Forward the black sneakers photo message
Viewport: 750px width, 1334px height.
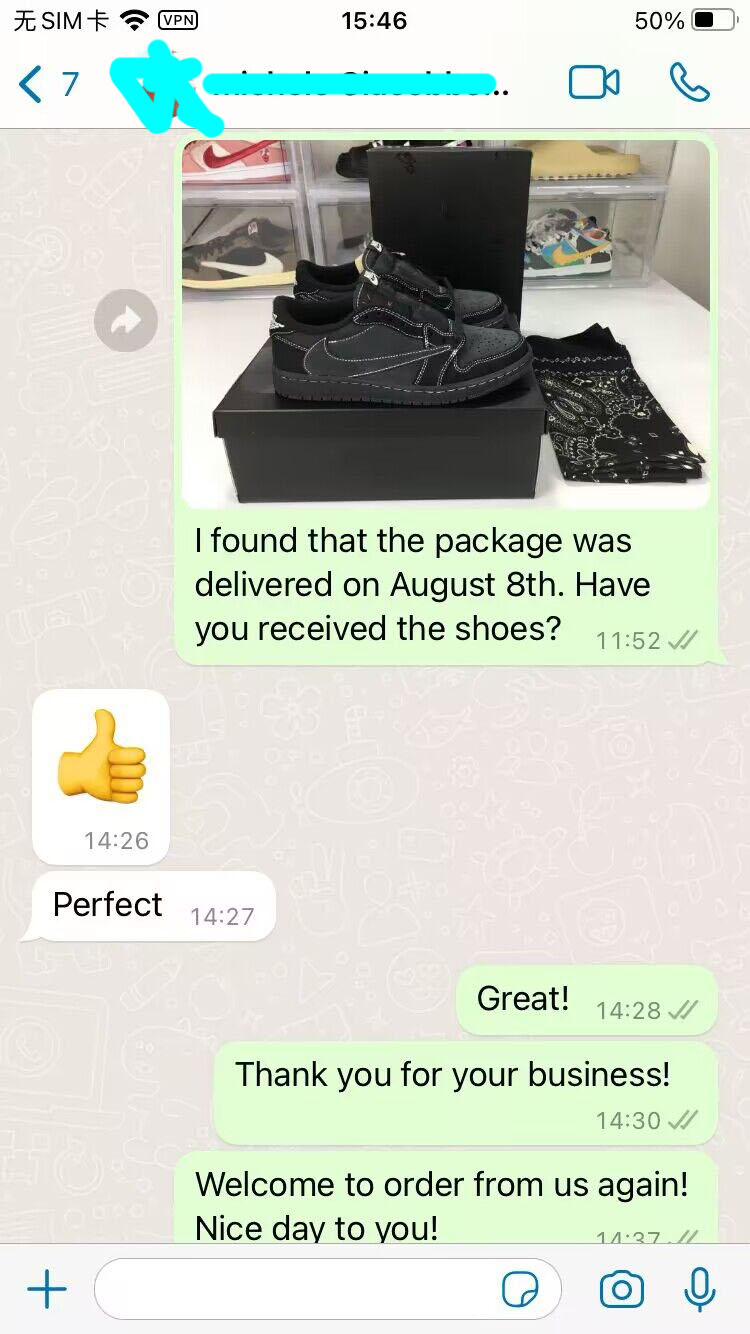[126, 321]
